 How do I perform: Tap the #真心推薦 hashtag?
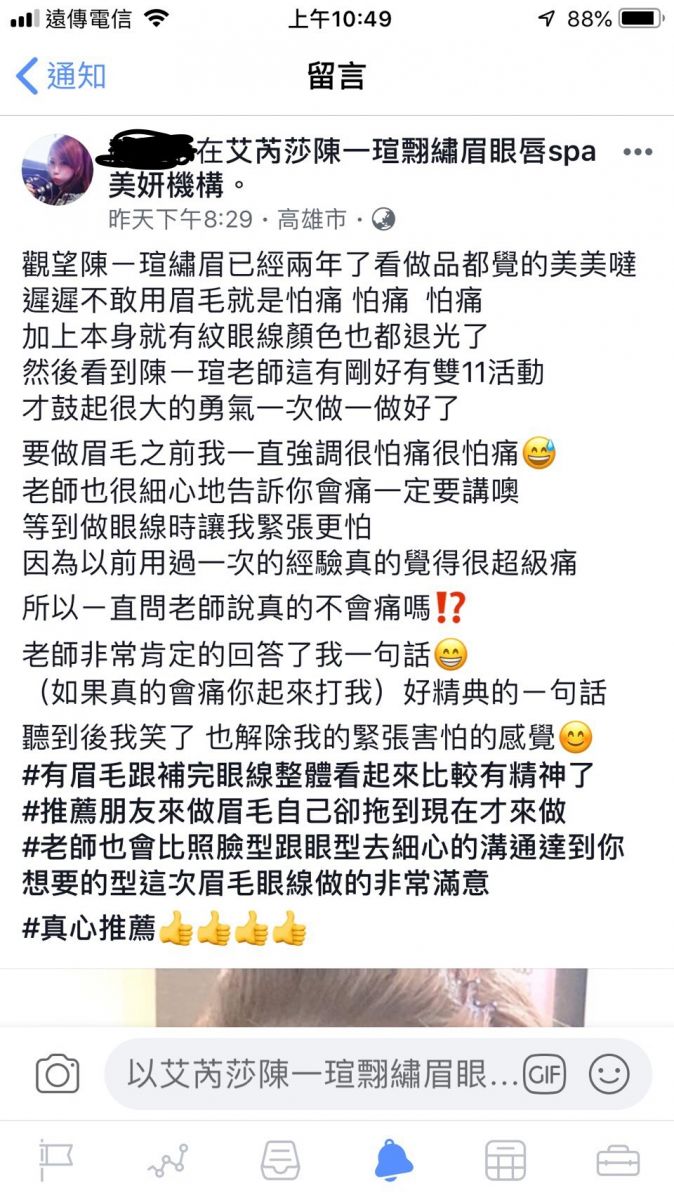[x=89, y=928]
